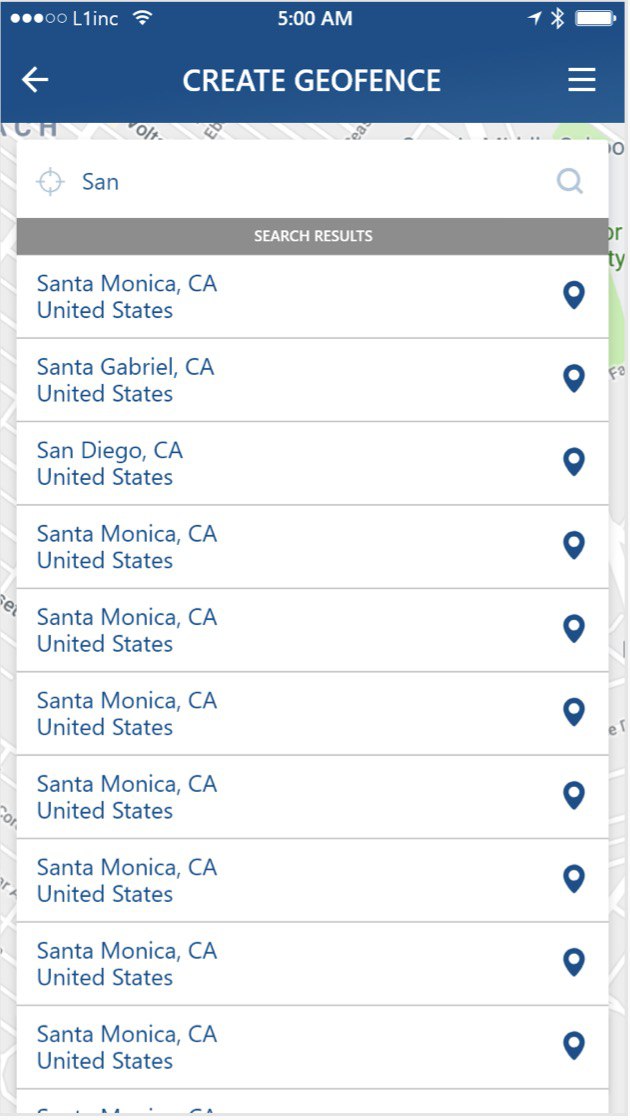
Task: Select the Santa Gabriel, CA result
Action: 312,380
